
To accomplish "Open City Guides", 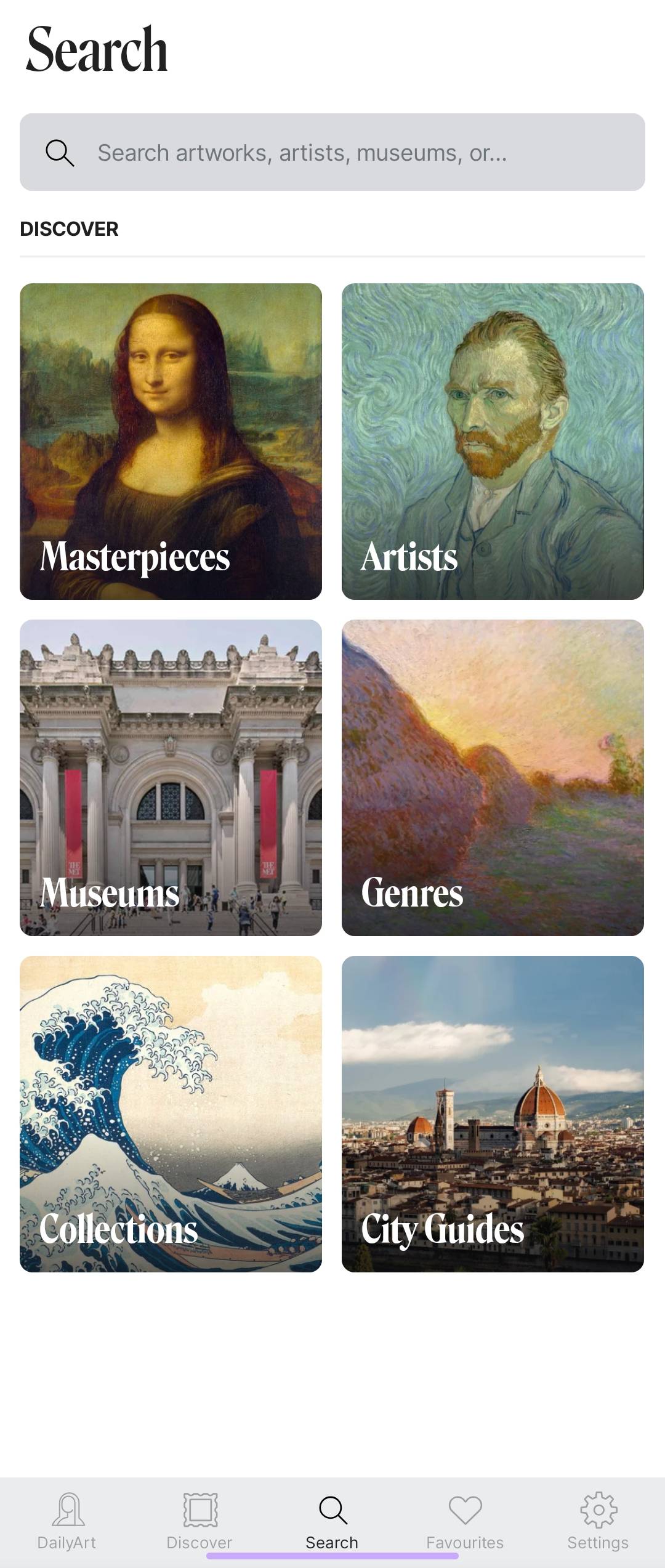I will coord(493,1114).
